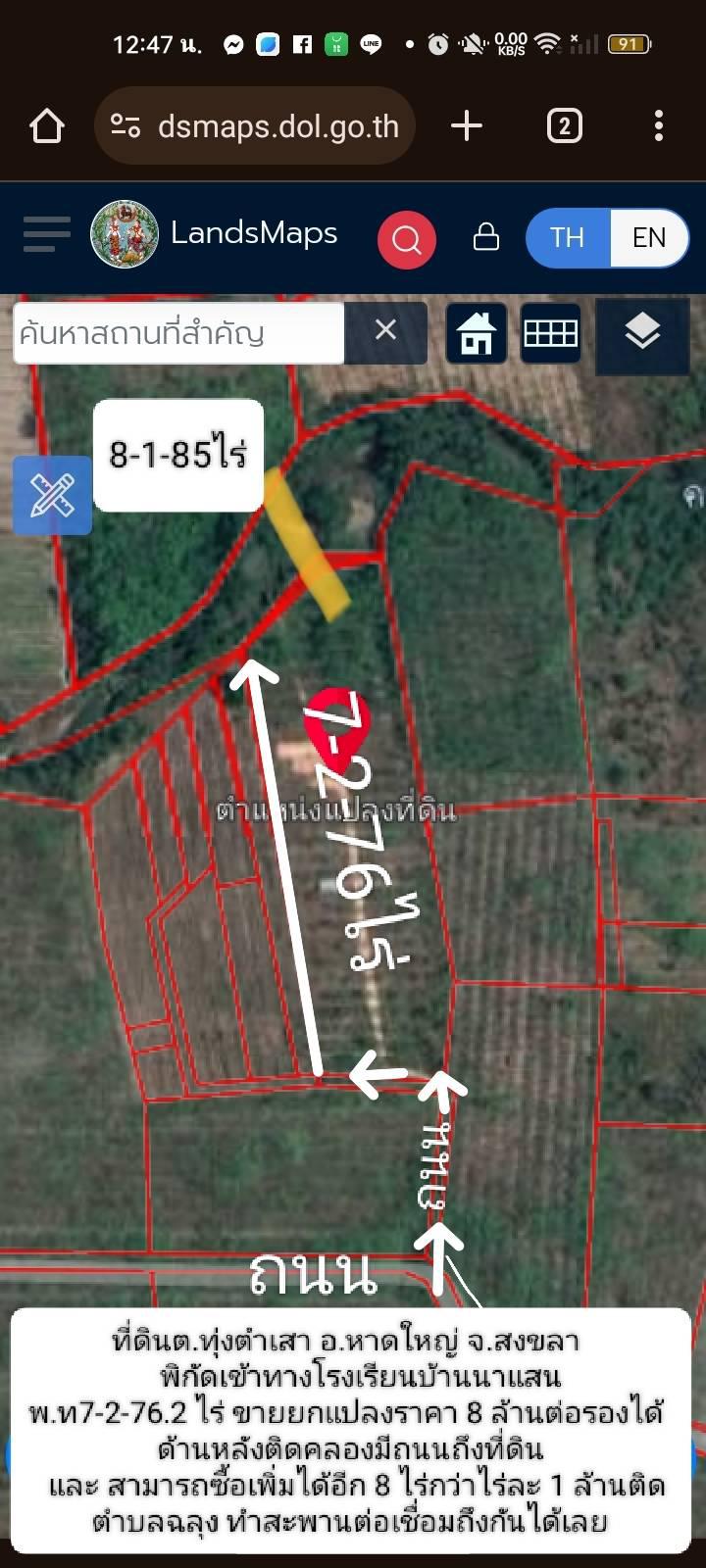Focus the place search field
706x1568 pixels.
pos(178,333)
